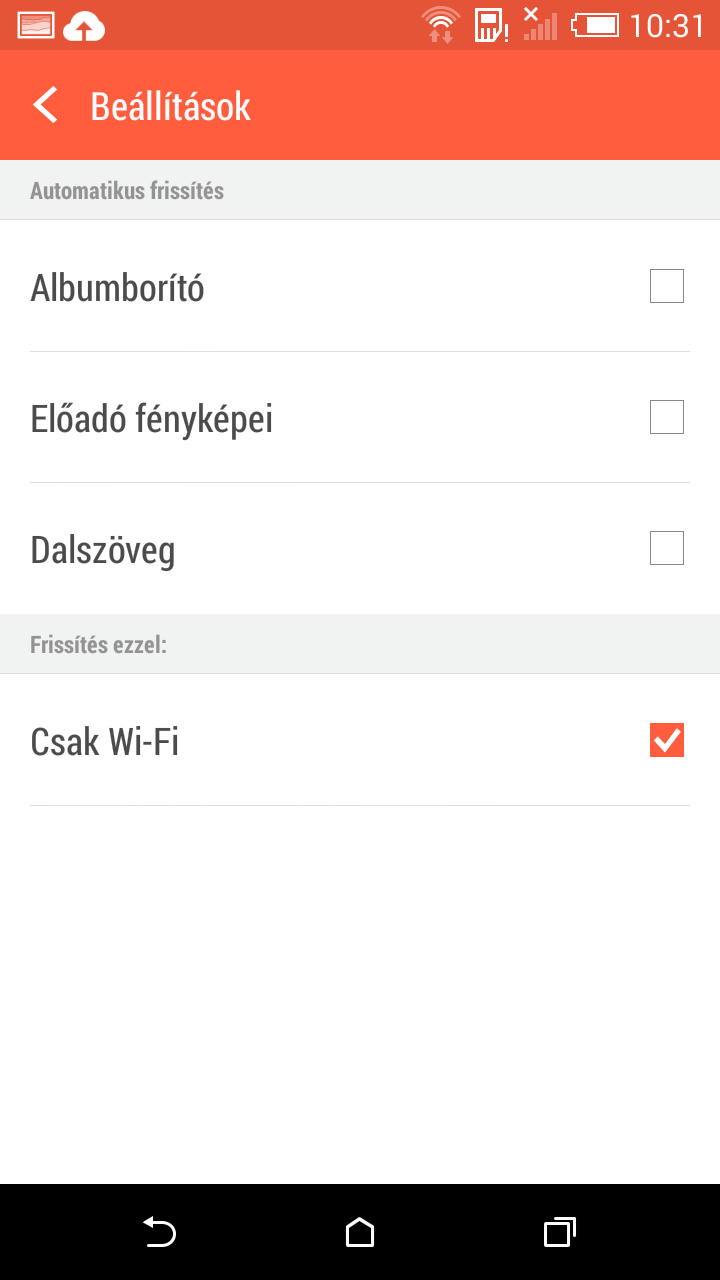This screenshot has height=1280, width=720.
Task: Enable the Albumborító checkbox
Action: pyautogui.click(x=666, y=286)
